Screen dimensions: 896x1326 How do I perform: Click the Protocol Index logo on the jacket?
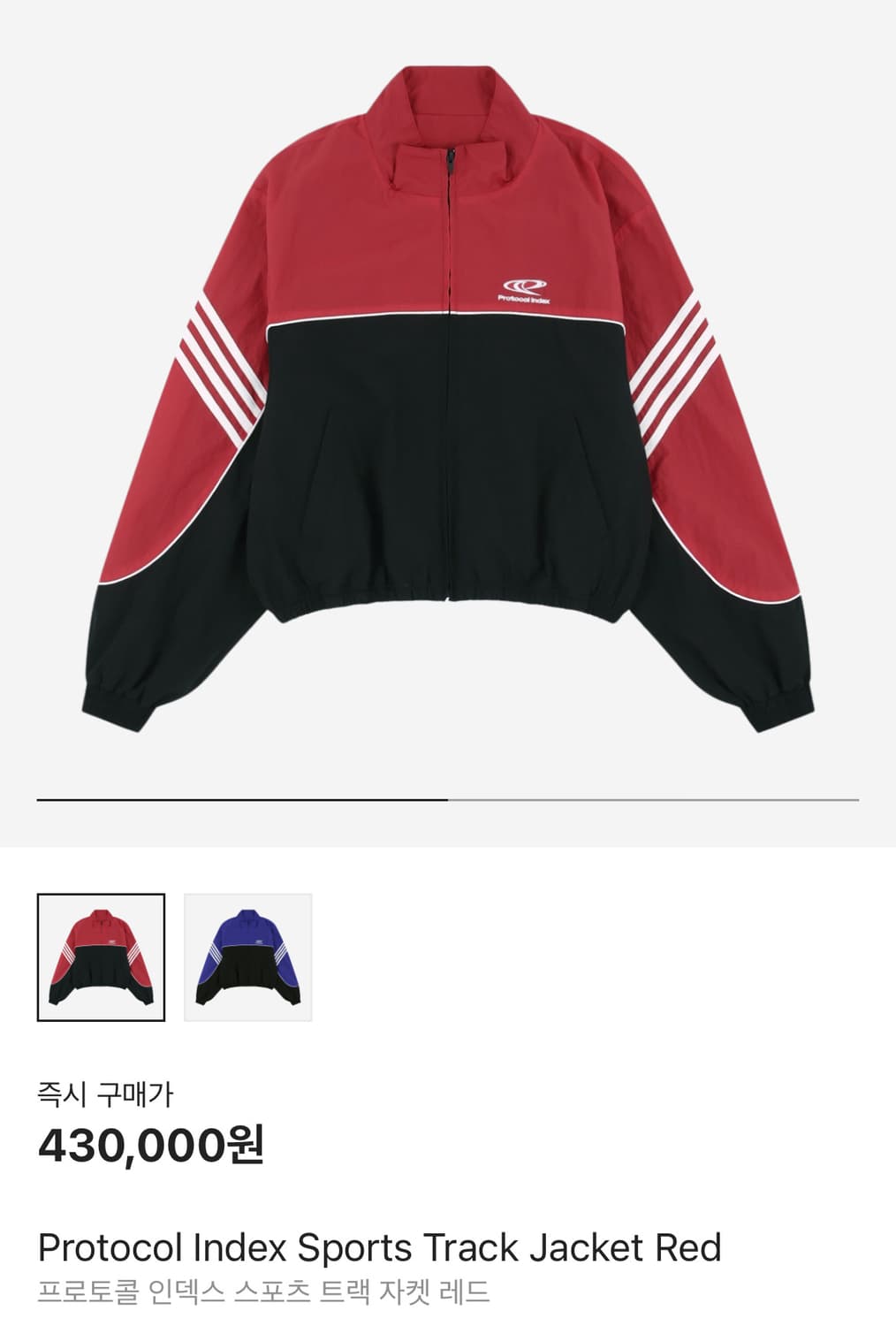pyautogui.click(x=525, y=286)
